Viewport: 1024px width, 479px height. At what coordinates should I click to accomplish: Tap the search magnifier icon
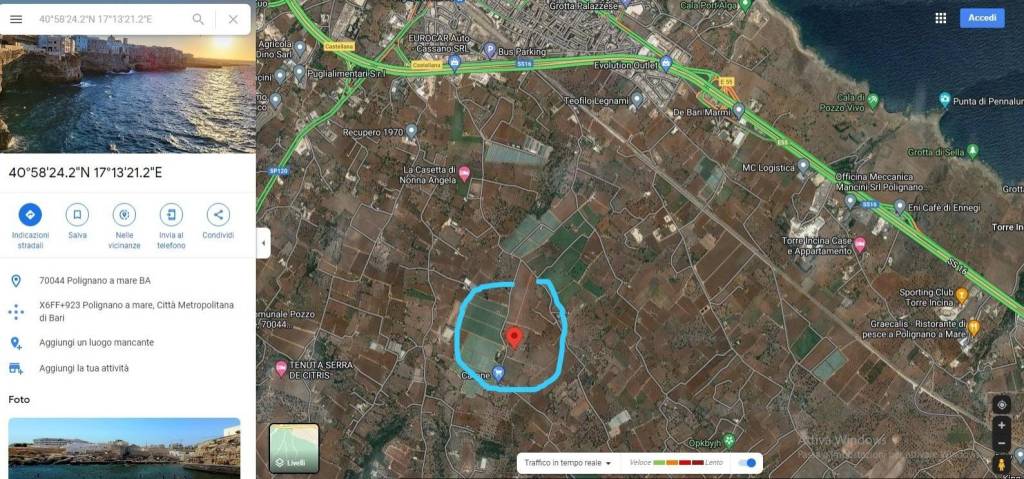coord(198,19)
